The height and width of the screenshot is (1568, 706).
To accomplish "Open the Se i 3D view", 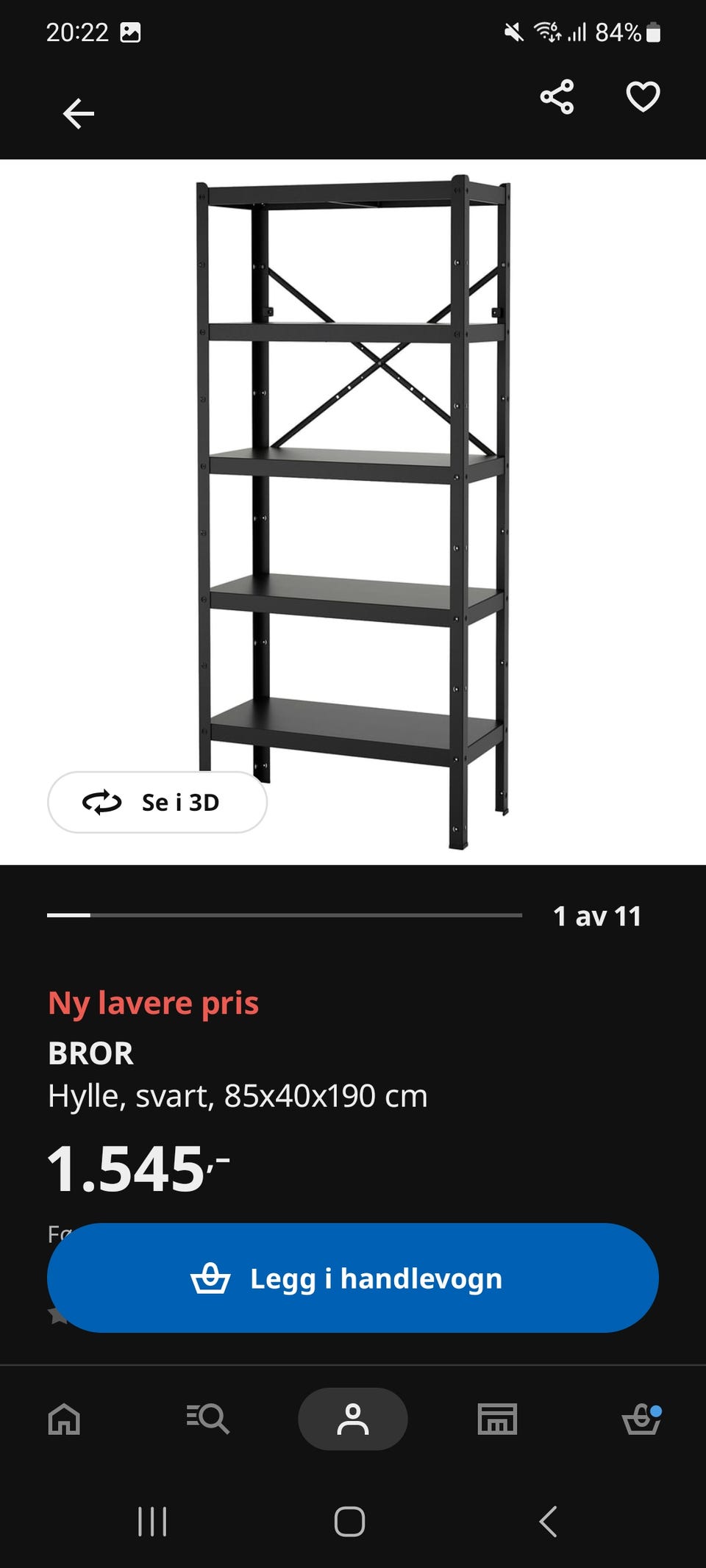I will click(x=157, y=802).
